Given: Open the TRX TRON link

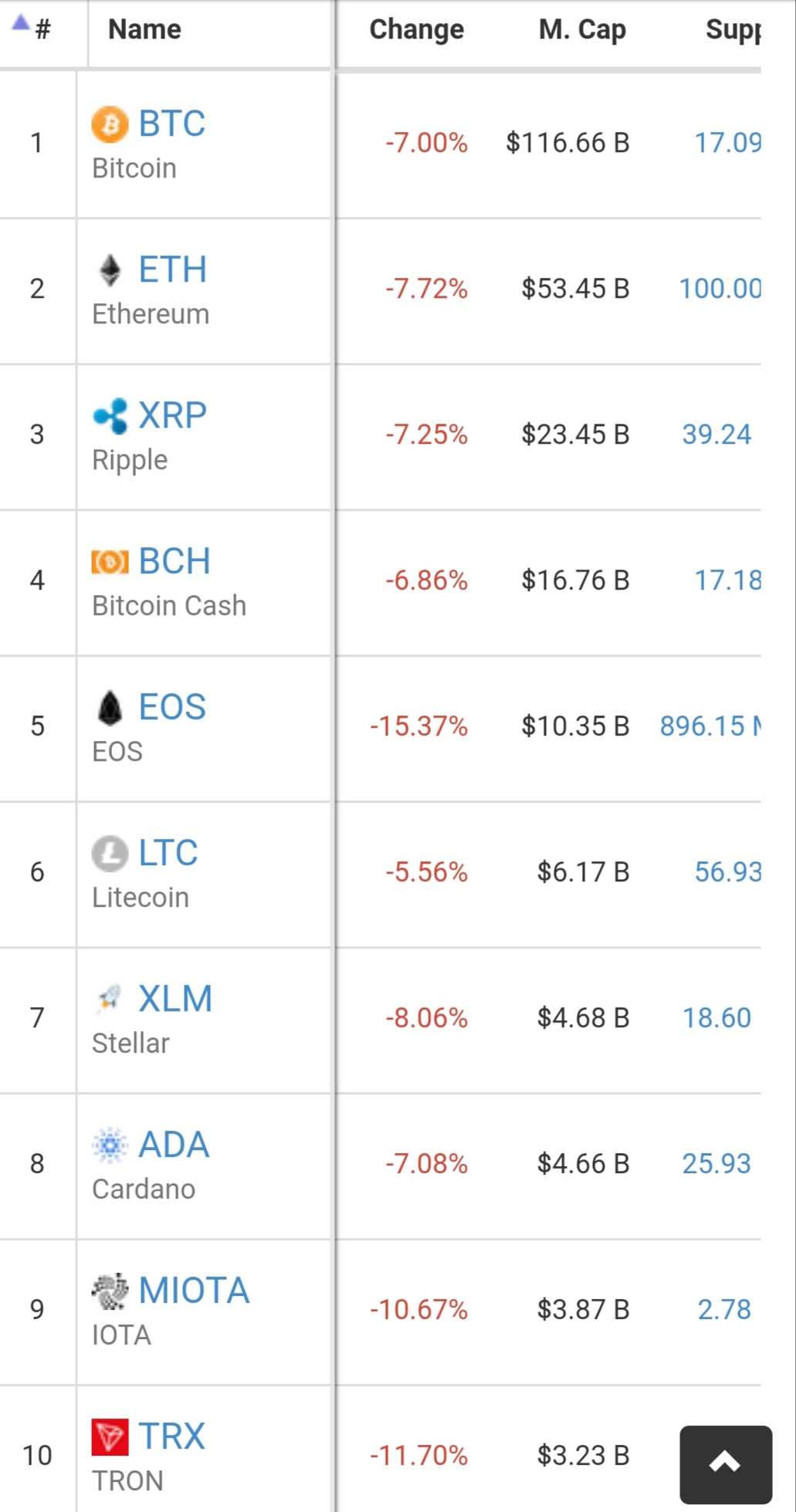Looking at the screenshot, I should [x=171, y=1437].
